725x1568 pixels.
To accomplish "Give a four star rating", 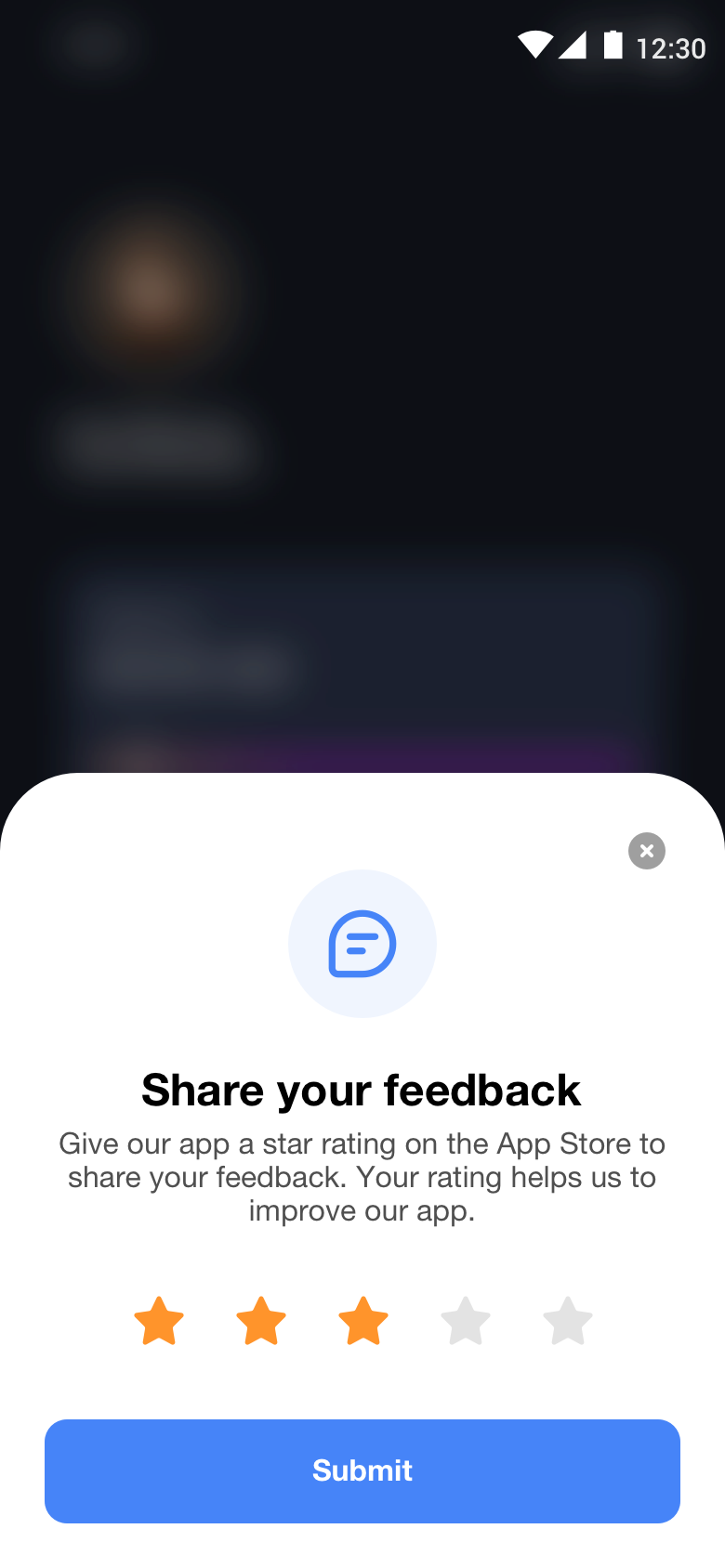I will [466, 1321].
